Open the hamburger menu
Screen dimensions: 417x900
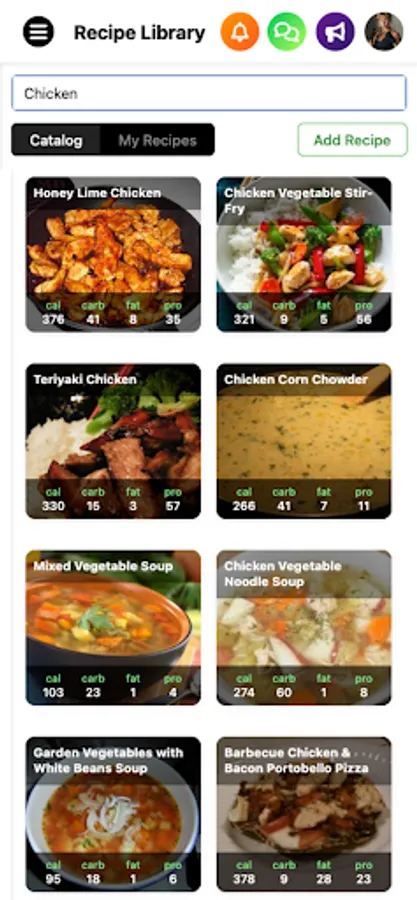coord(38,32)
